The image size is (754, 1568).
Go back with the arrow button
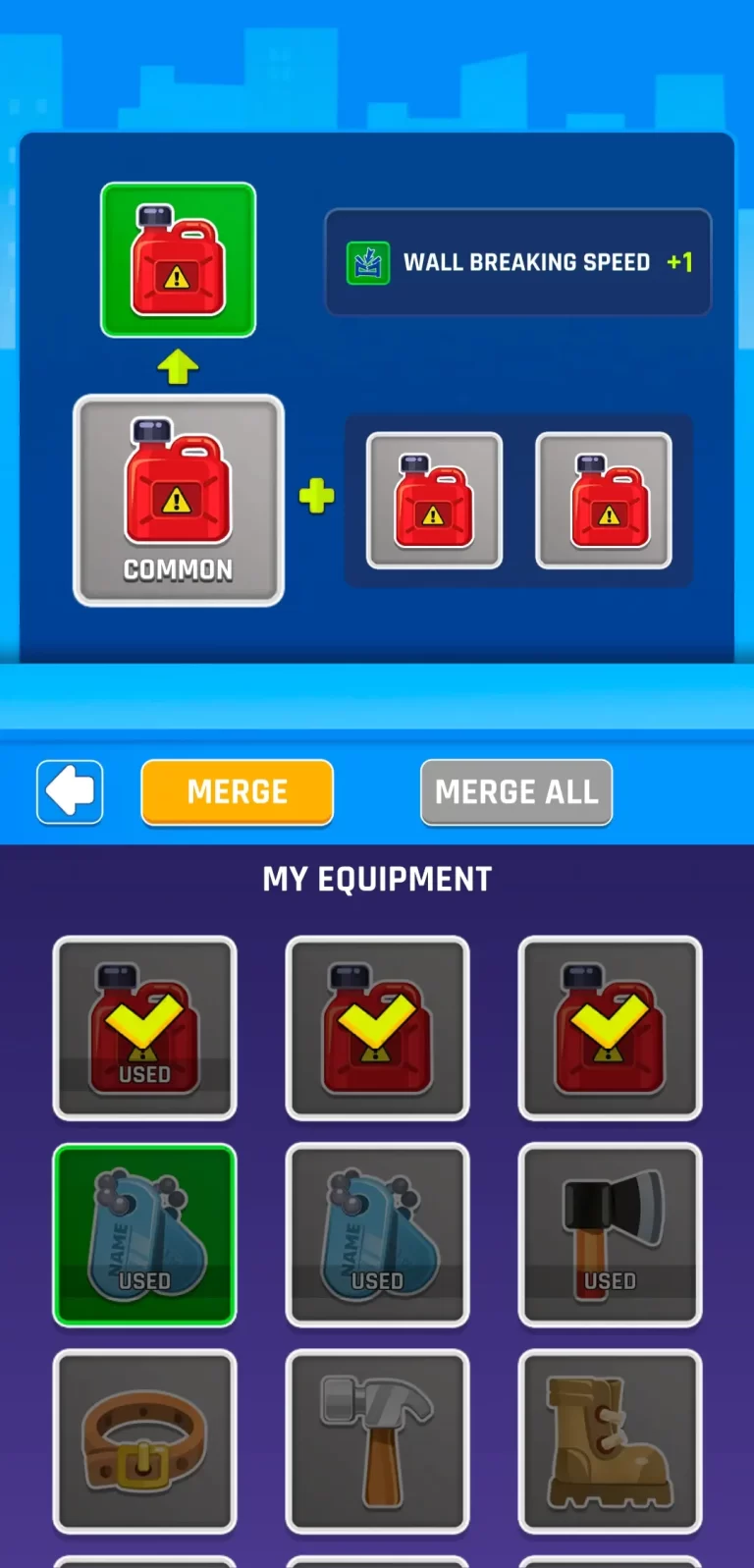point(70,791)
